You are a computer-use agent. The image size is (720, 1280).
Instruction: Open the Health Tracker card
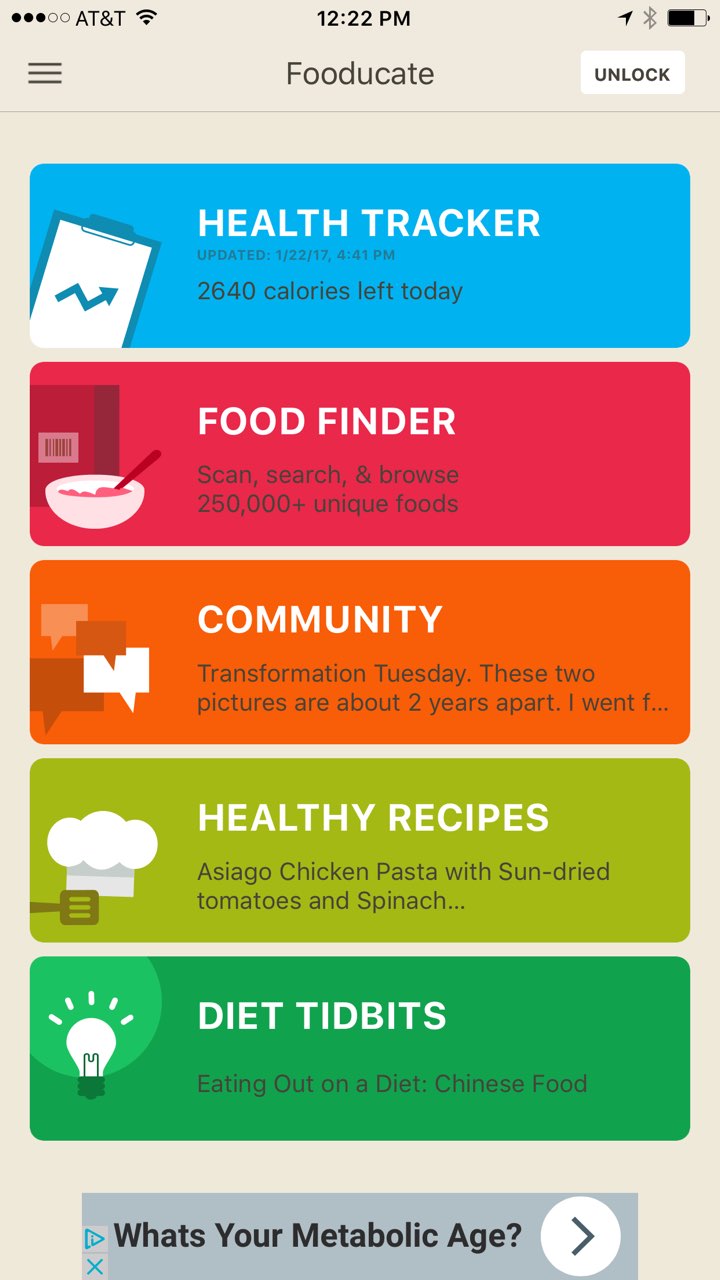pos(360,255)
